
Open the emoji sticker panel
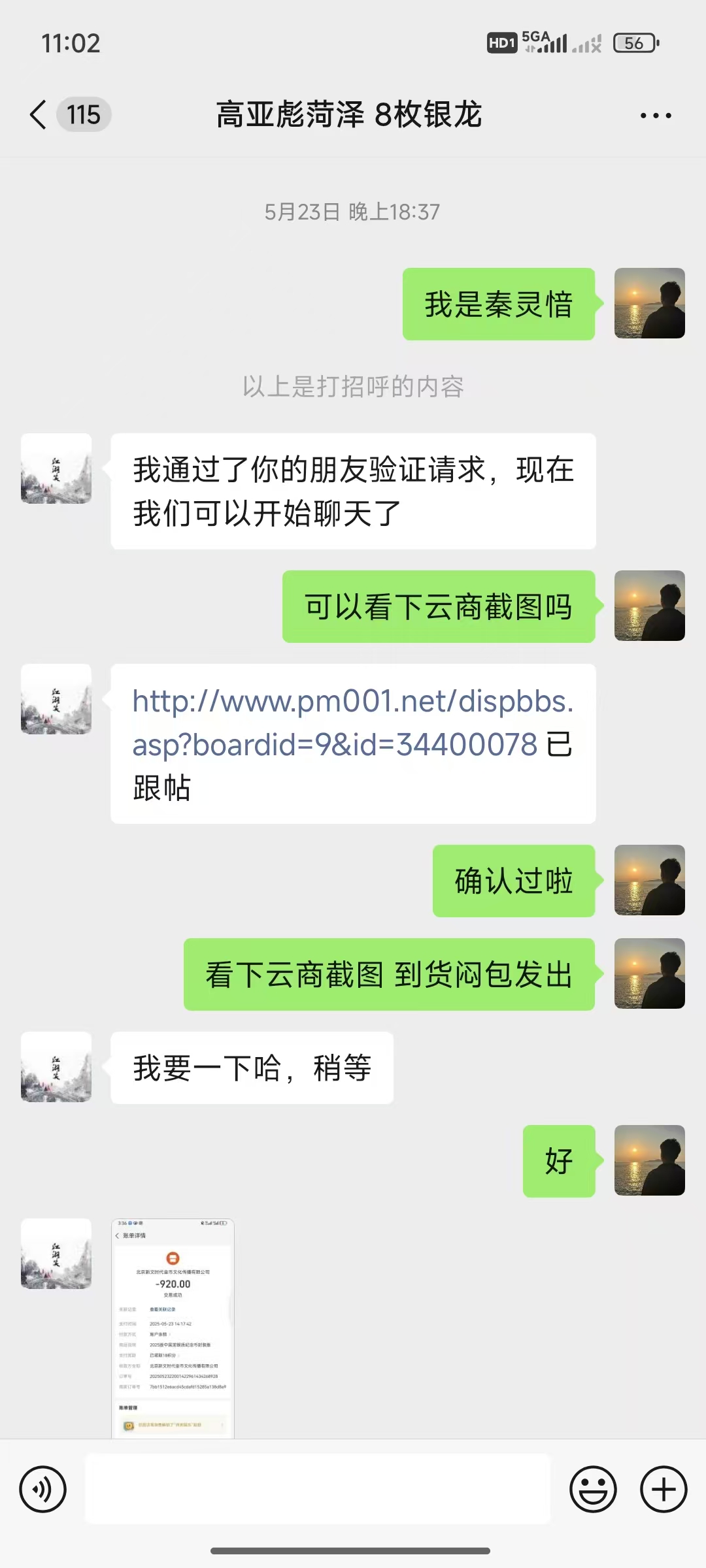coord(593,1490)
